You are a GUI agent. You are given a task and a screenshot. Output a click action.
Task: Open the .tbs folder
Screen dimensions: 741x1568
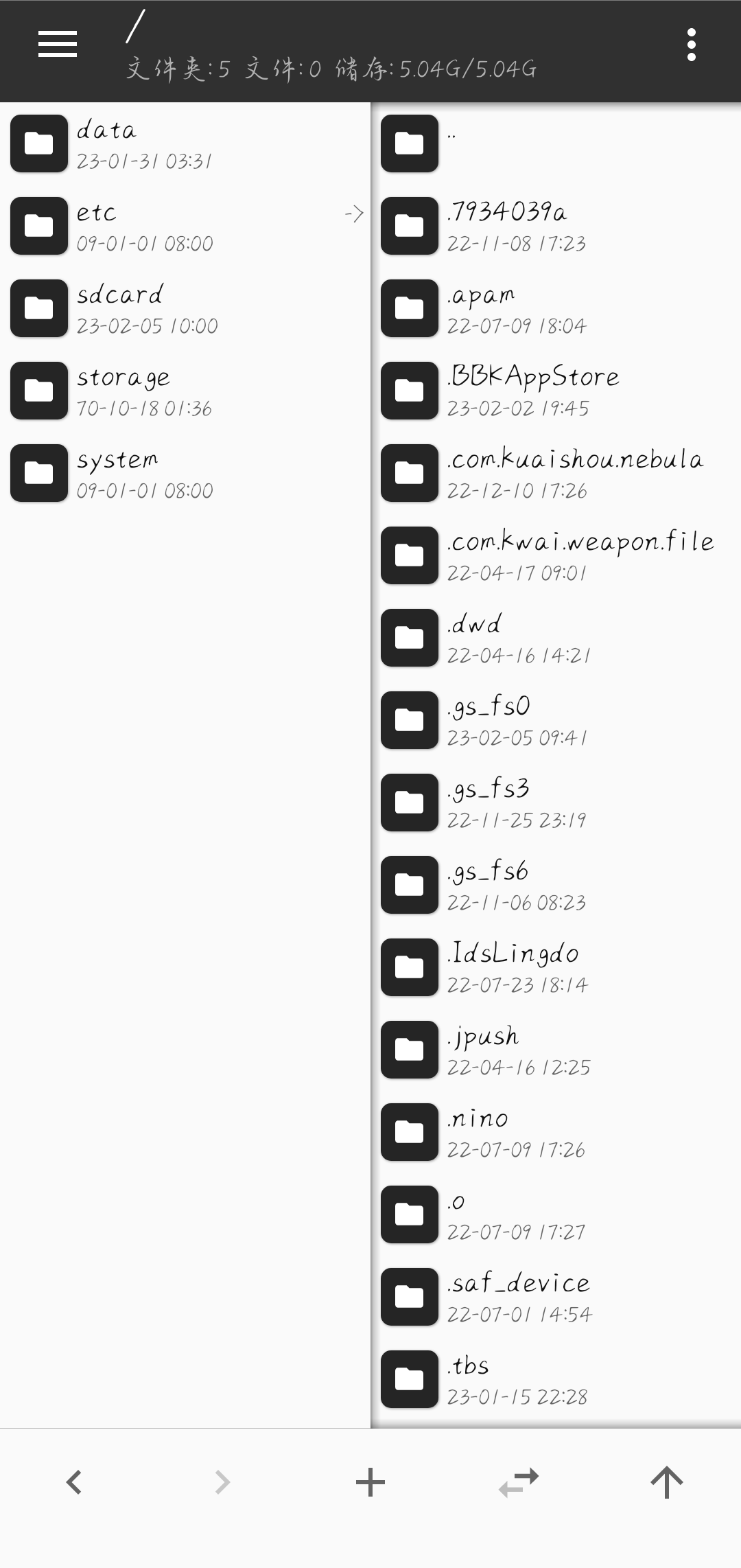[556, 1379]
